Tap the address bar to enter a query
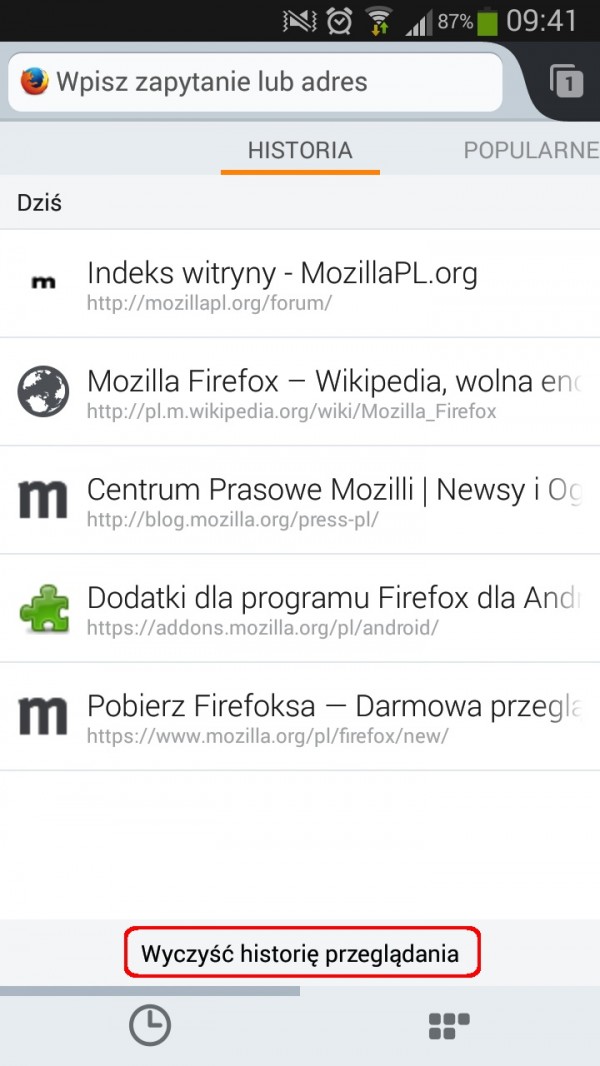This screenshot has height=1066, width=600. 255,82
